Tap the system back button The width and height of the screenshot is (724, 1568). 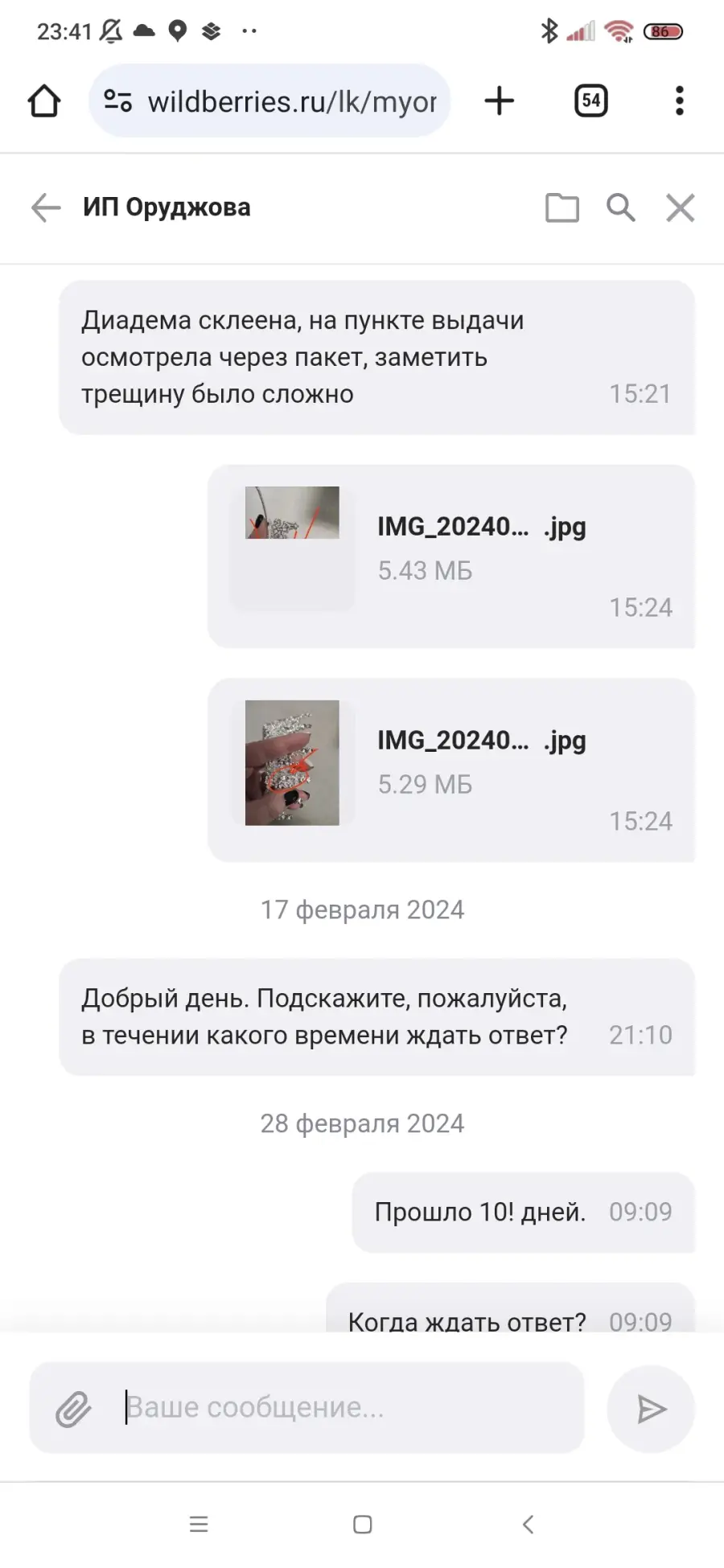click(x=528, y=1524)
